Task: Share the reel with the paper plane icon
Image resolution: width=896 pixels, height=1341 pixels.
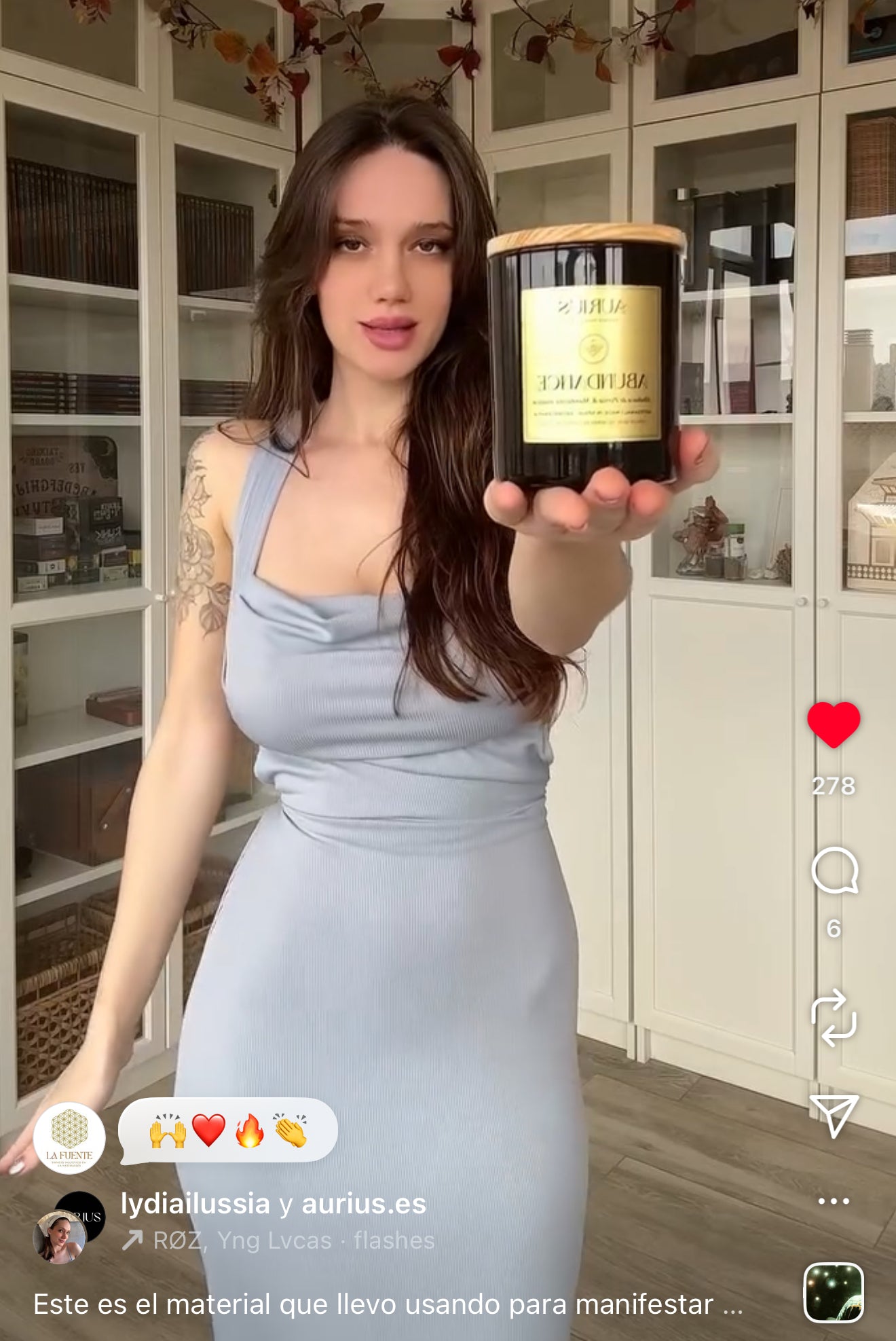Action: tap(834, 1115)
